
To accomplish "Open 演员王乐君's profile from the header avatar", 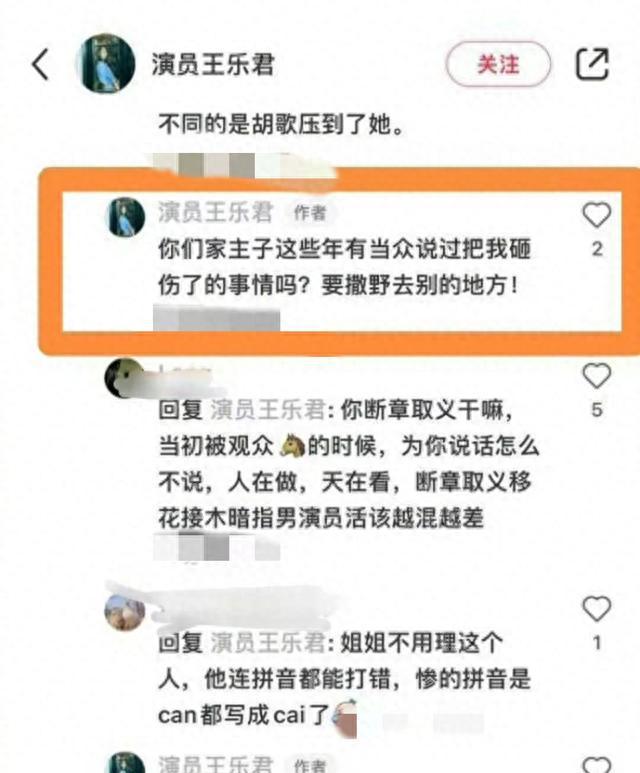I will pyautogui.click(x=106, y=65).
